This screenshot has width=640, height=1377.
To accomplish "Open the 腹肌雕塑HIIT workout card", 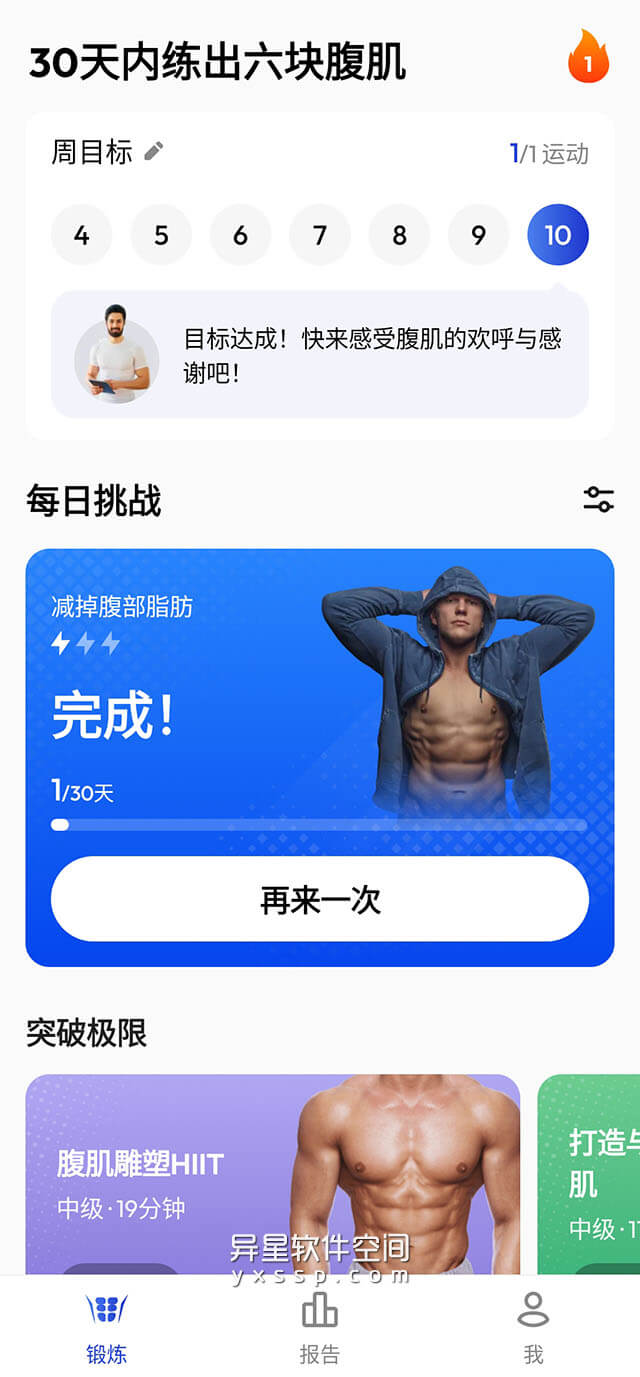I will click(x=272, y=1175).
